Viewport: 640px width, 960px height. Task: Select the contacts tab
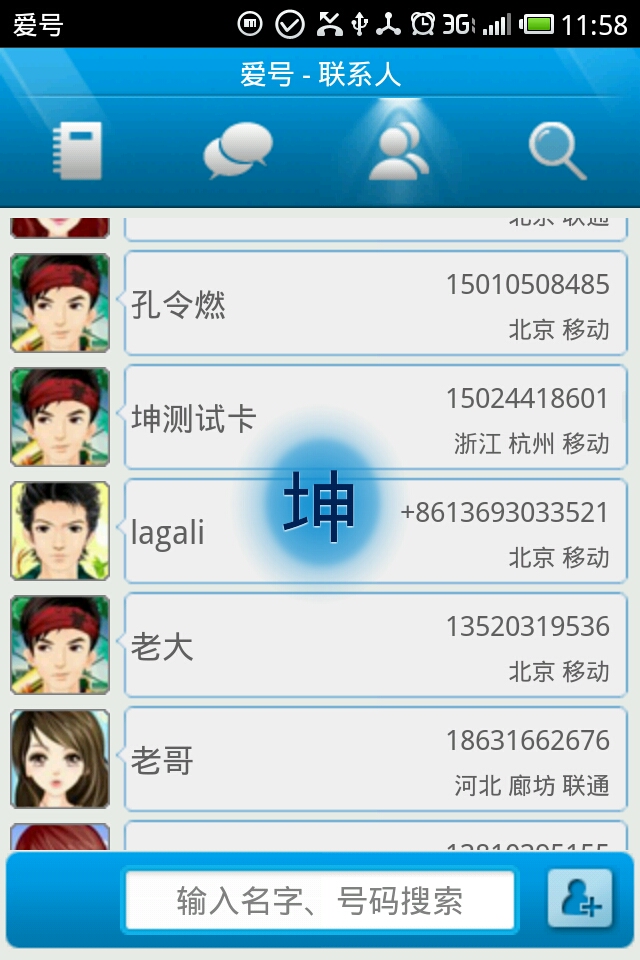point(398,151)
